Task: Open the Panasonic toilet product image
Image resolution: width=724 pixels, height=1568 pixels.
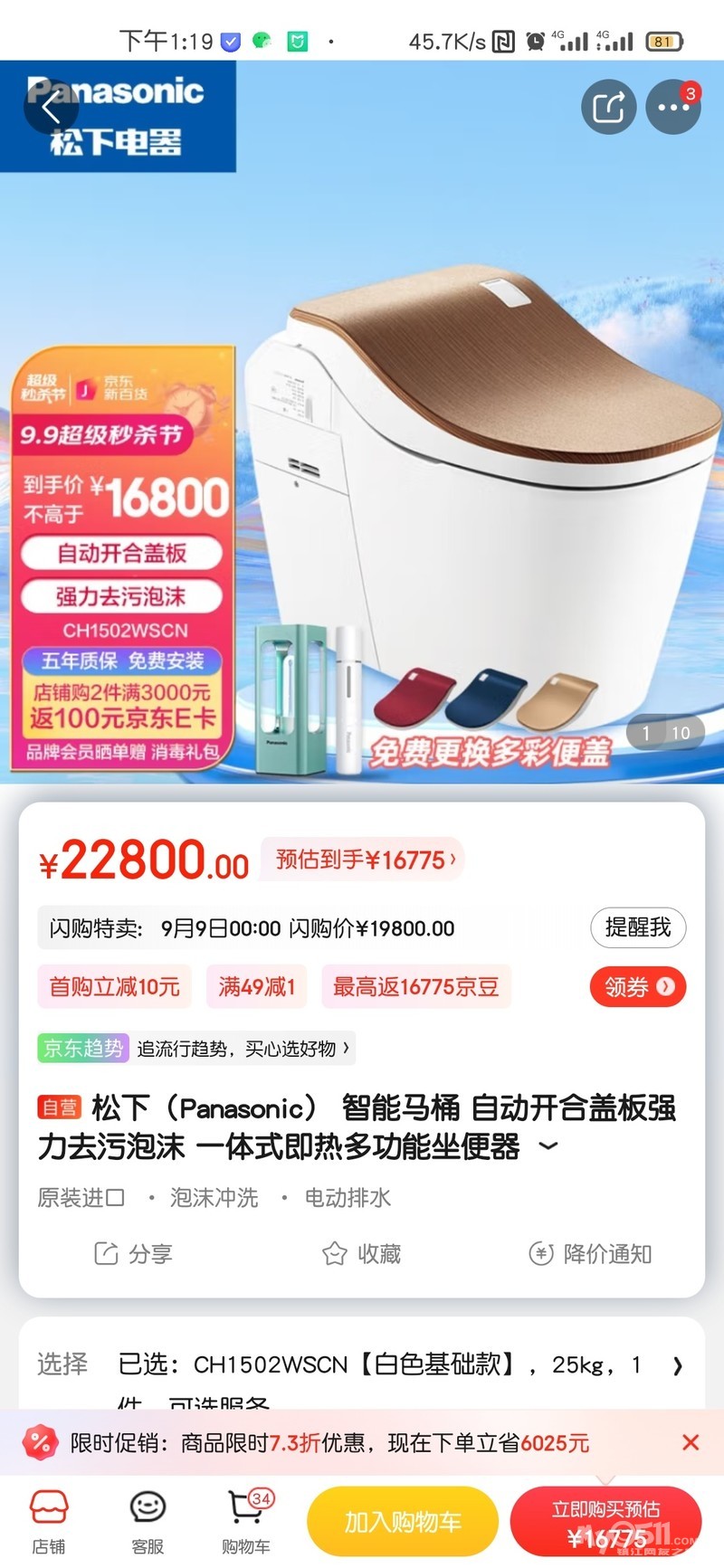Action: coord(362,422)
